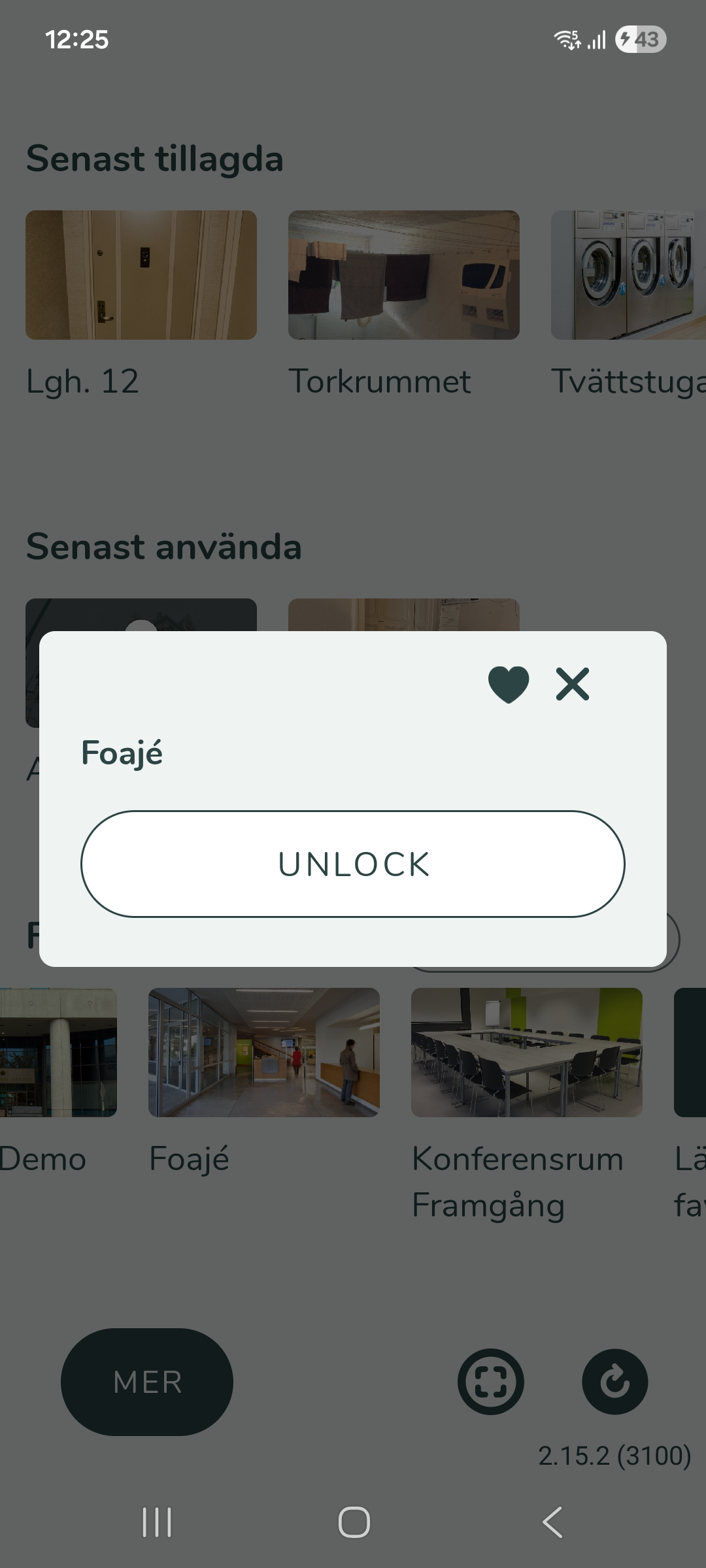The height and width of the screenshot is (1568, 706).
Task: Toggle the favorite heart for Foajé
Action: (509, 684)
